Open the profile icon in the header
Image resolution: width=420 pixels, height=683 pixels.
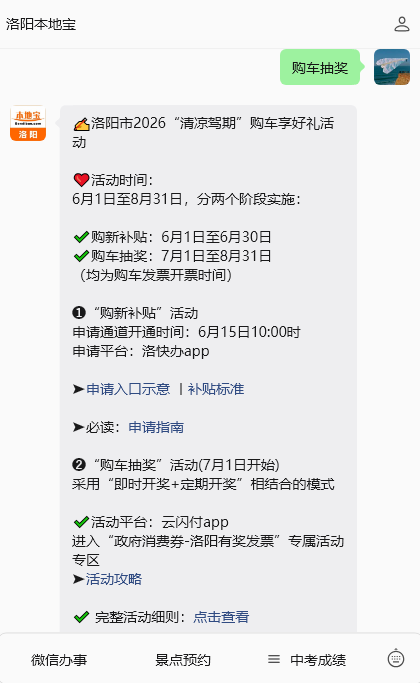pos(402,24)
